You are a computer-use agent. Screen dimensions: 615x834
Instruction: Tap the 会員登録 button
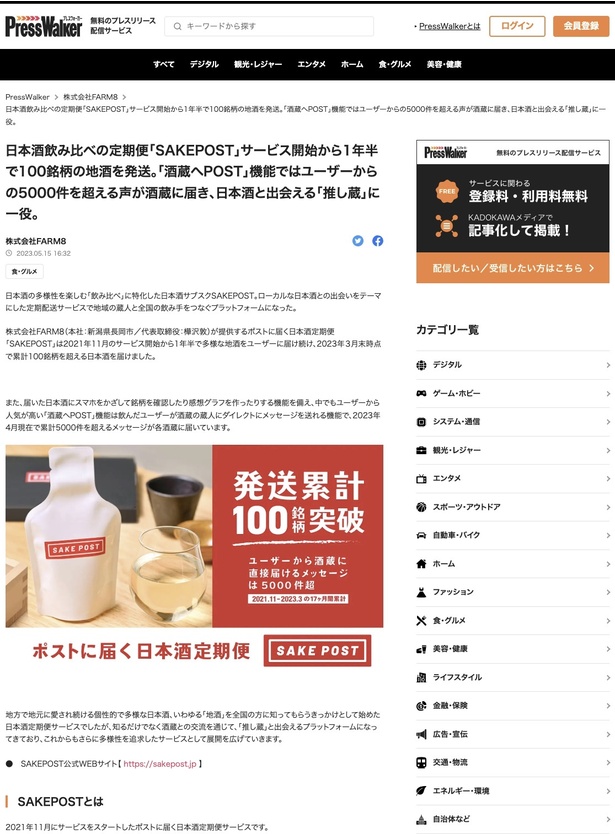[x=580, y=26]
